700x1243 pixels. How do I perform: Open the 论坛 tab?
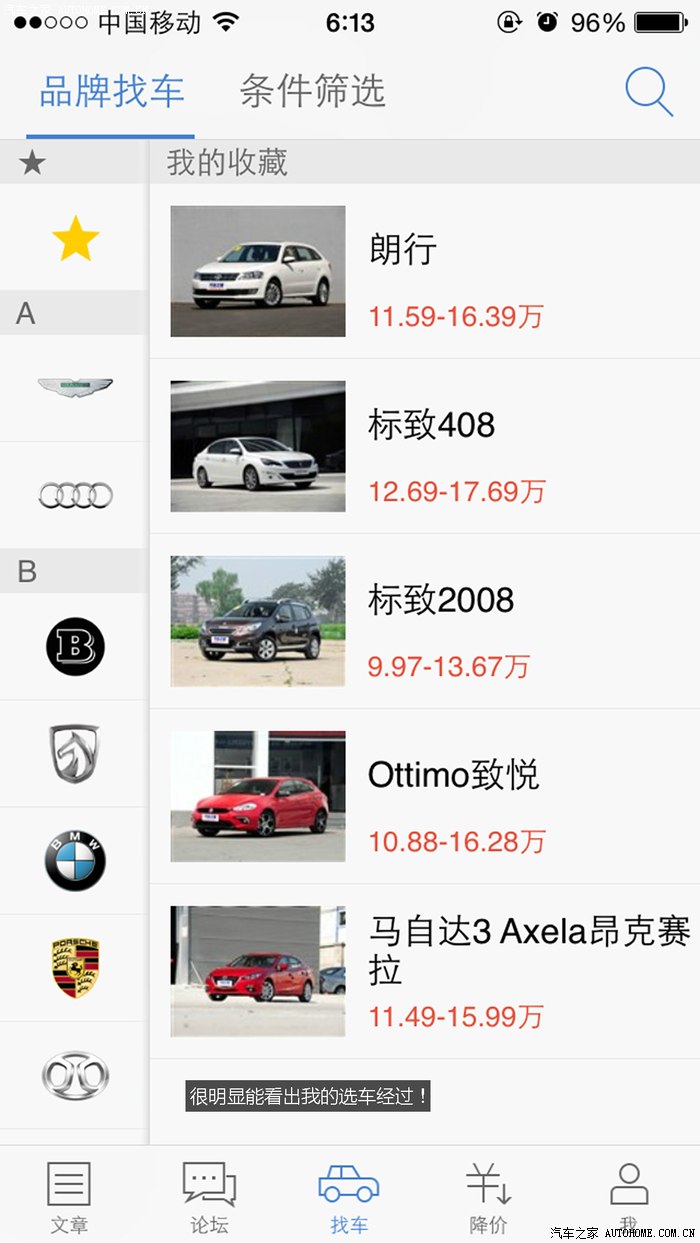point(209,1197)
